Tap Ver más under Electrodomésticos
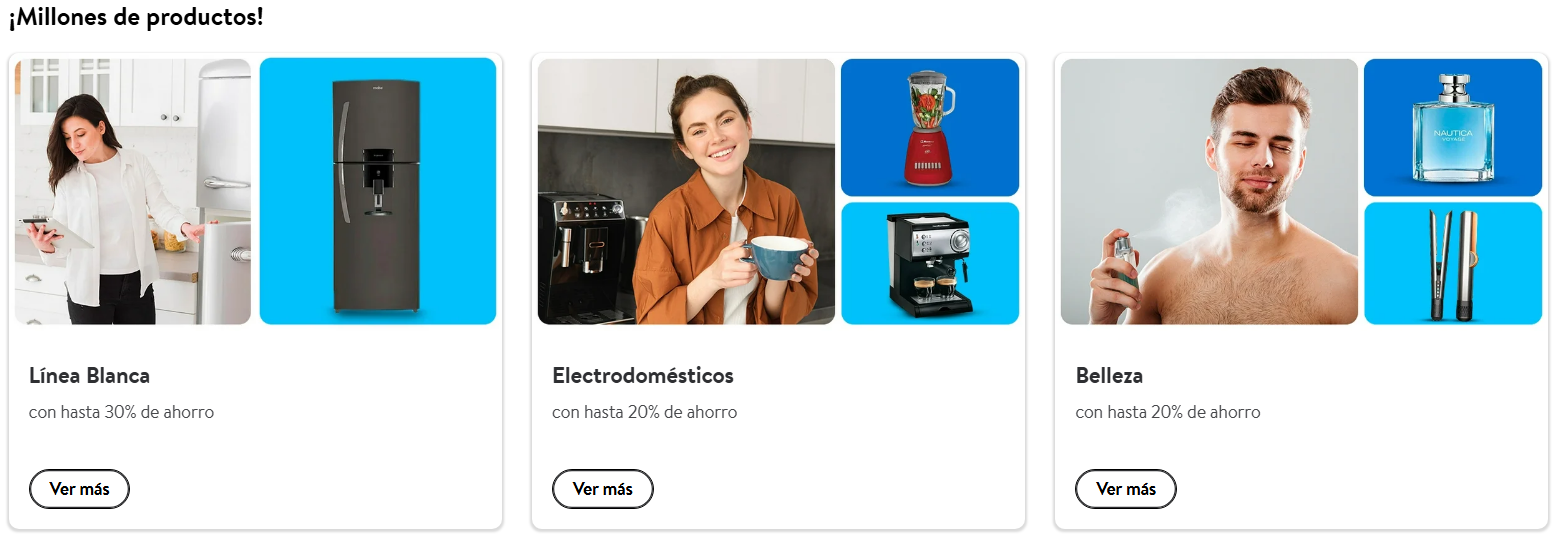The height and width of the screenshot is (551, 1558). pyautogui.click(x=602, y=489)
